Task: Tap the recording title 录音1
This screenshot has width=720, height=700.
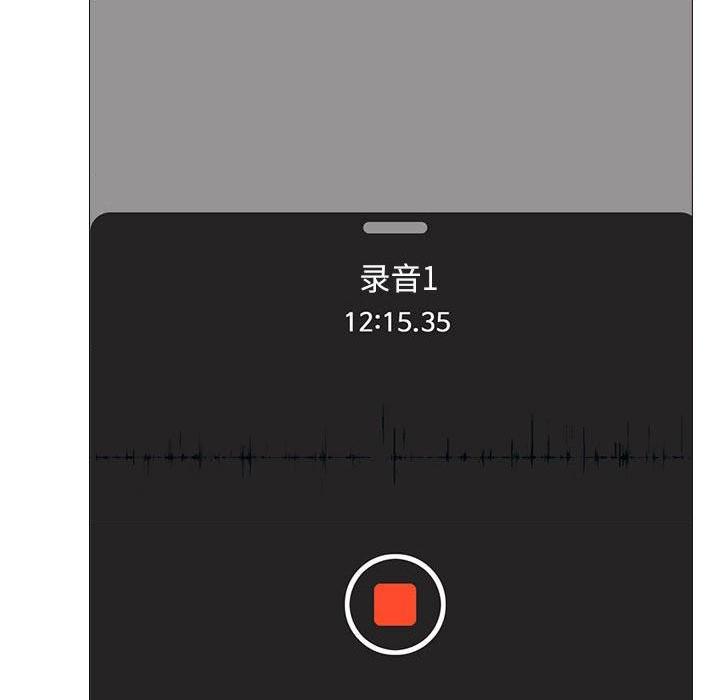Action: click(x=398, y=279)
